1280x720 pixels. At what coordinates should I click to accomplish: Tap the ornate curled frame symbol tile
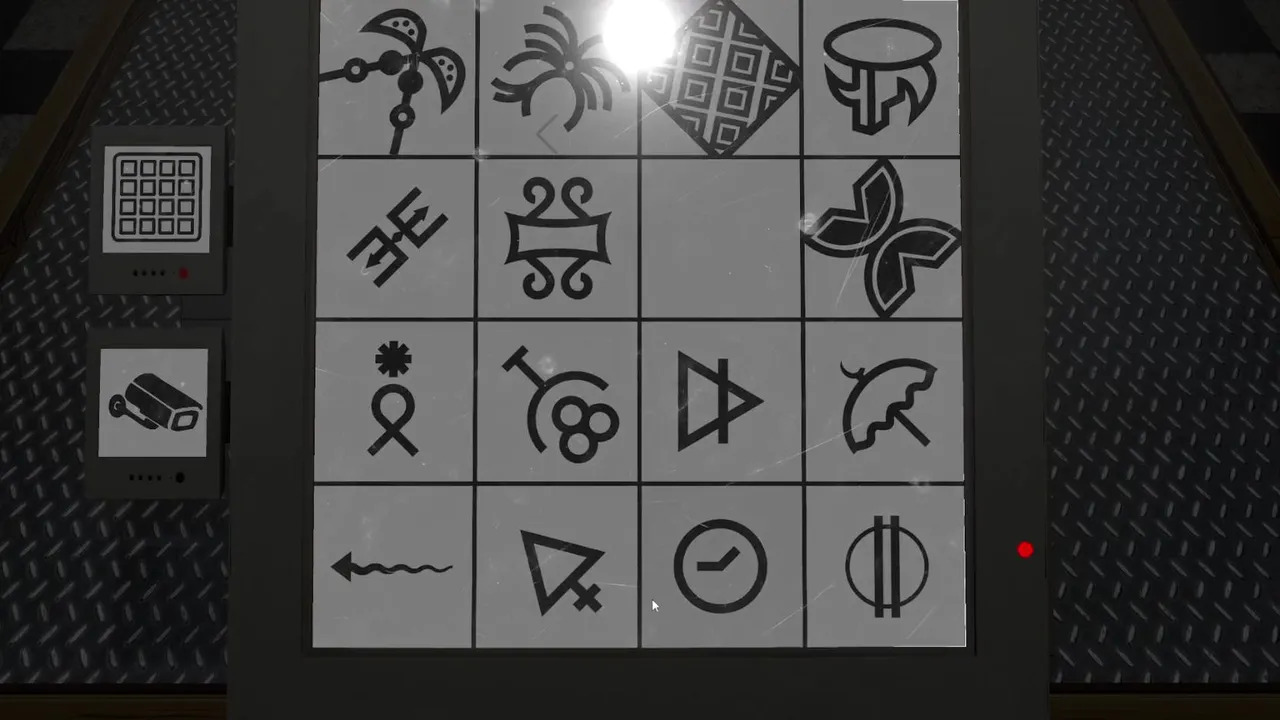pos(558,240)
